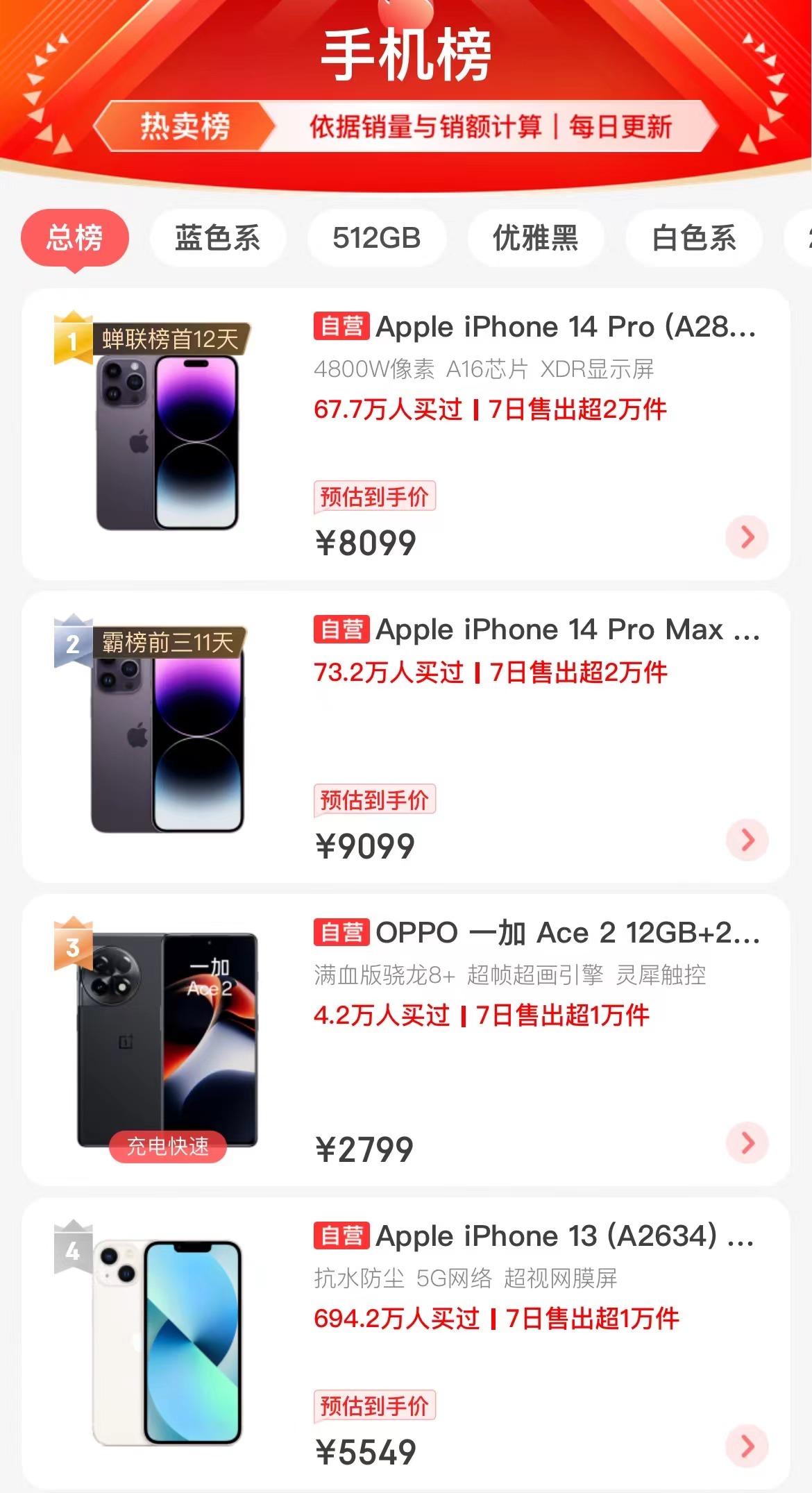
Task: Click the 蝉联榜首12天 ribbon banner
Action: click(x=171, y=340)
